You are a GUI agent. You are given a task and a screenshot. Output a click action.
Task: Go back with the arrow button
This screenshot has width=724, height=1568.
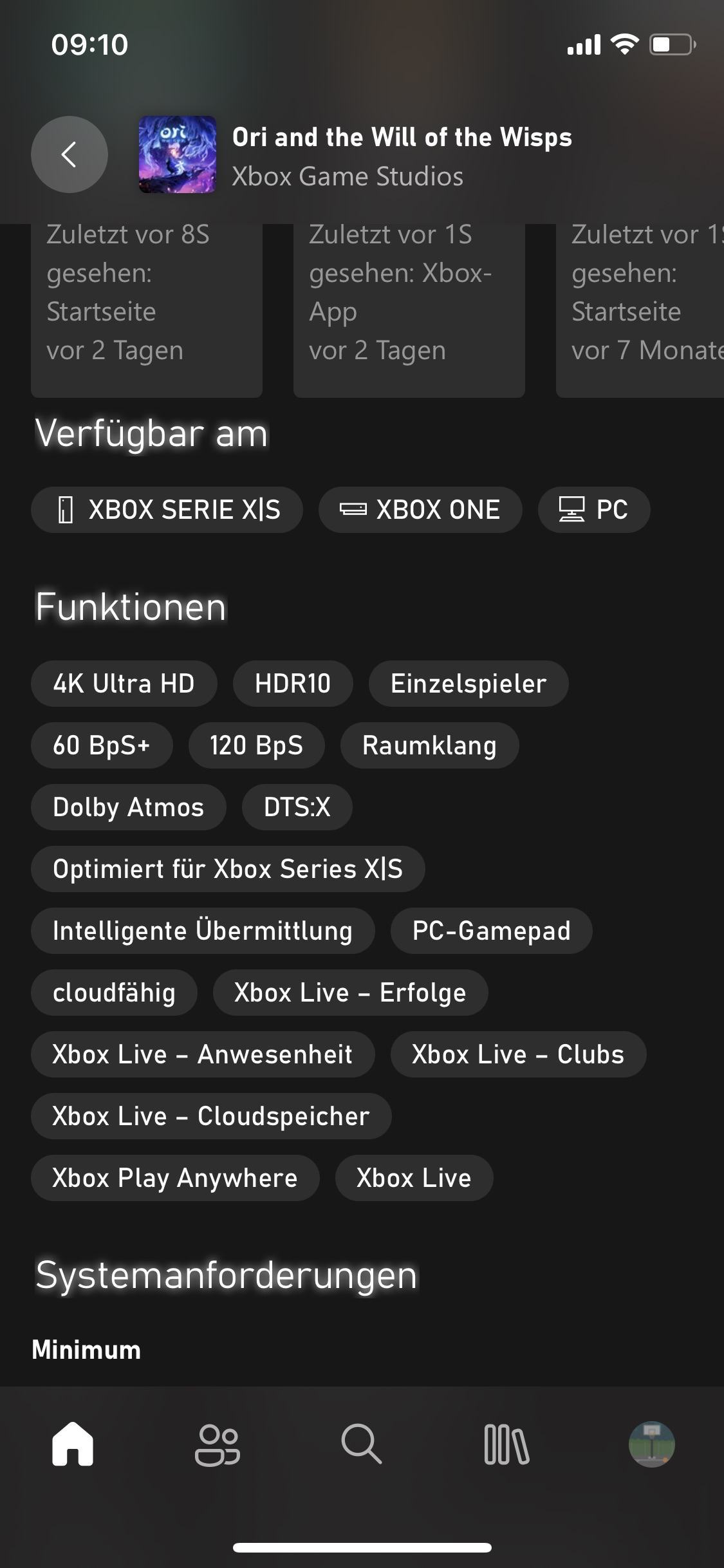[70, 154]
